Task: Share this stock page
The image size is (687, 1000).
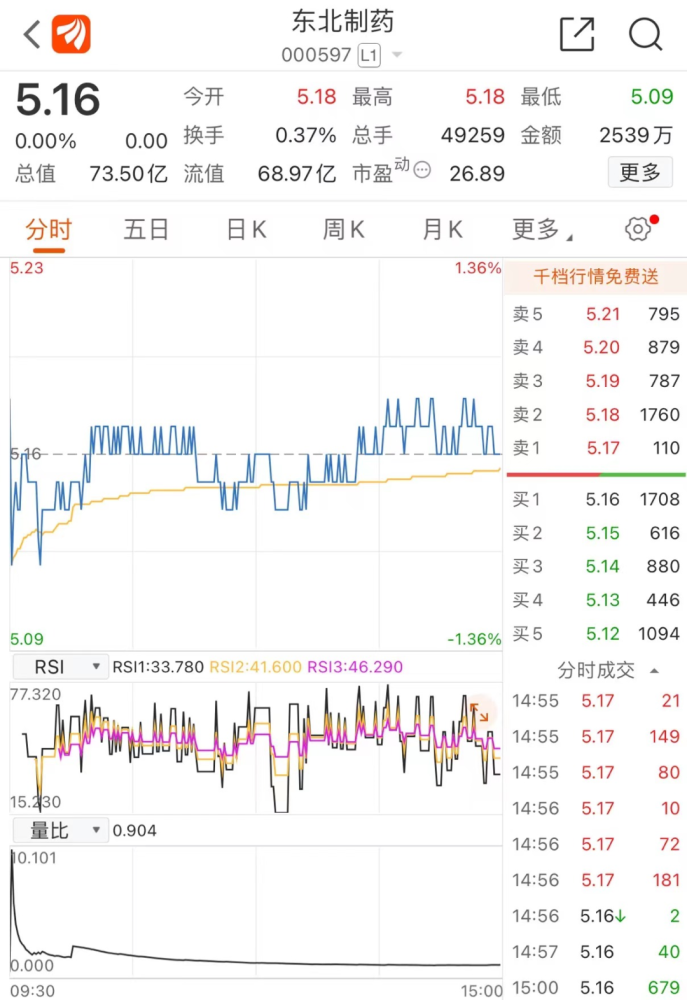Action: point(577,35)
